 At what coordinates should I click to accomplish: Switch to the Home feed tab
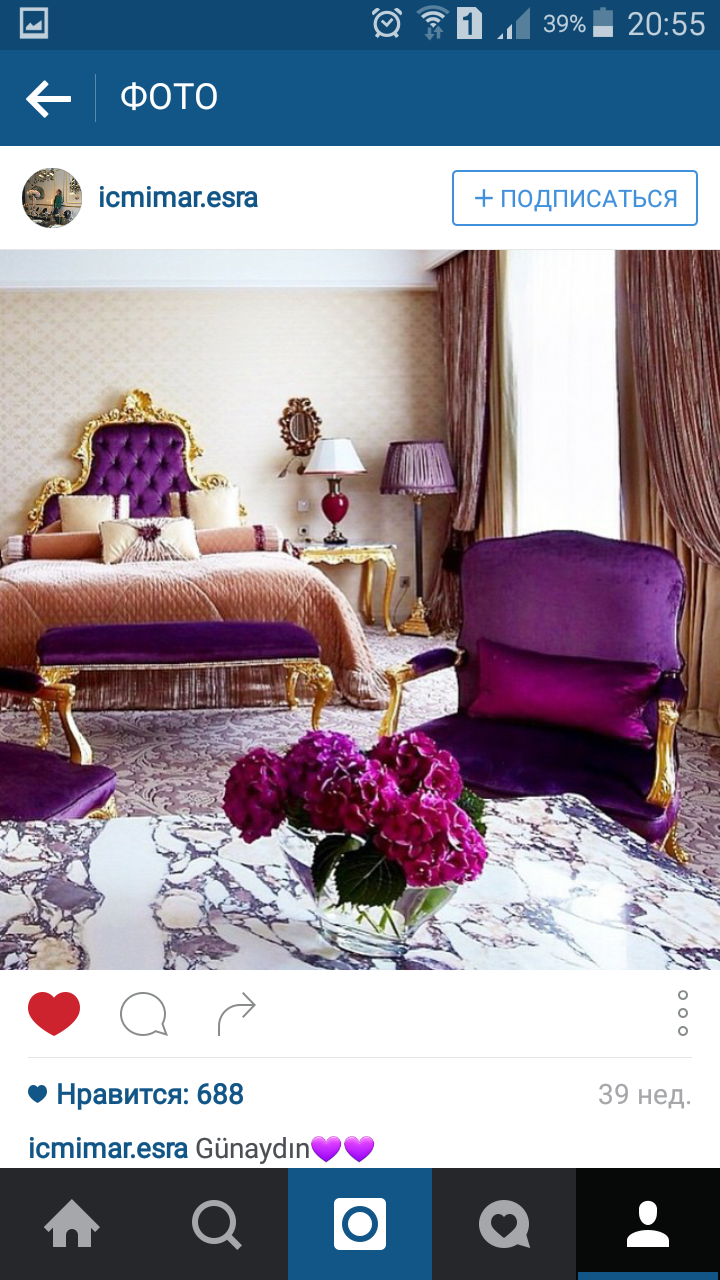[72, 1224]
